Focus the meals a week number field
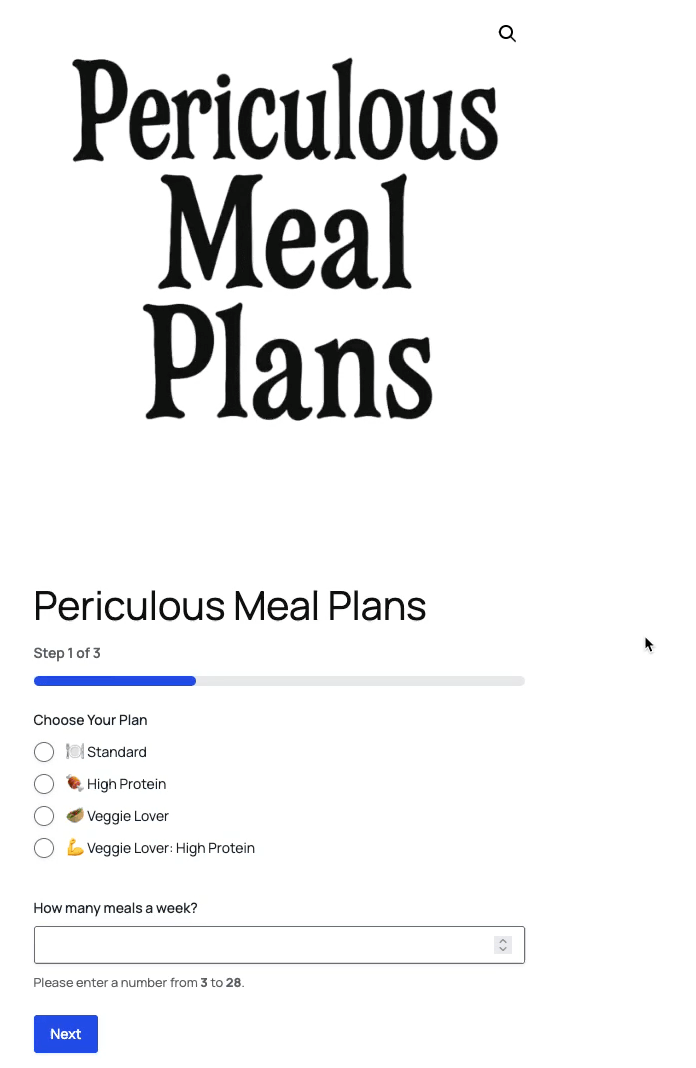The width and height of the screenshot is (696, 1068). pyautogui.click(x=262, y=945)
